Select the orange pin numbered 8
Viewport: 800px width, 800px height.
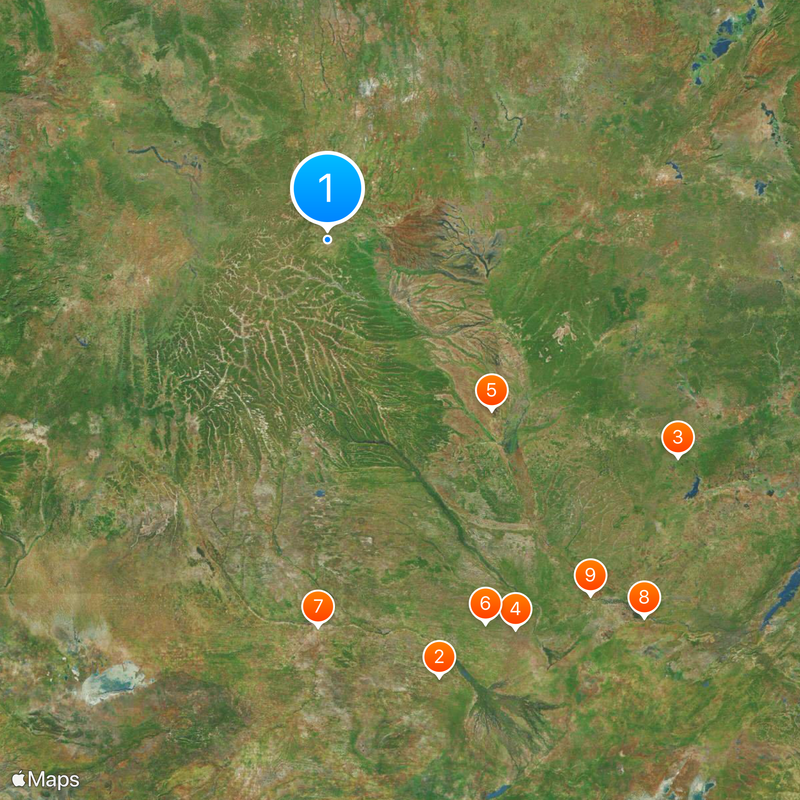click(644, 598)
